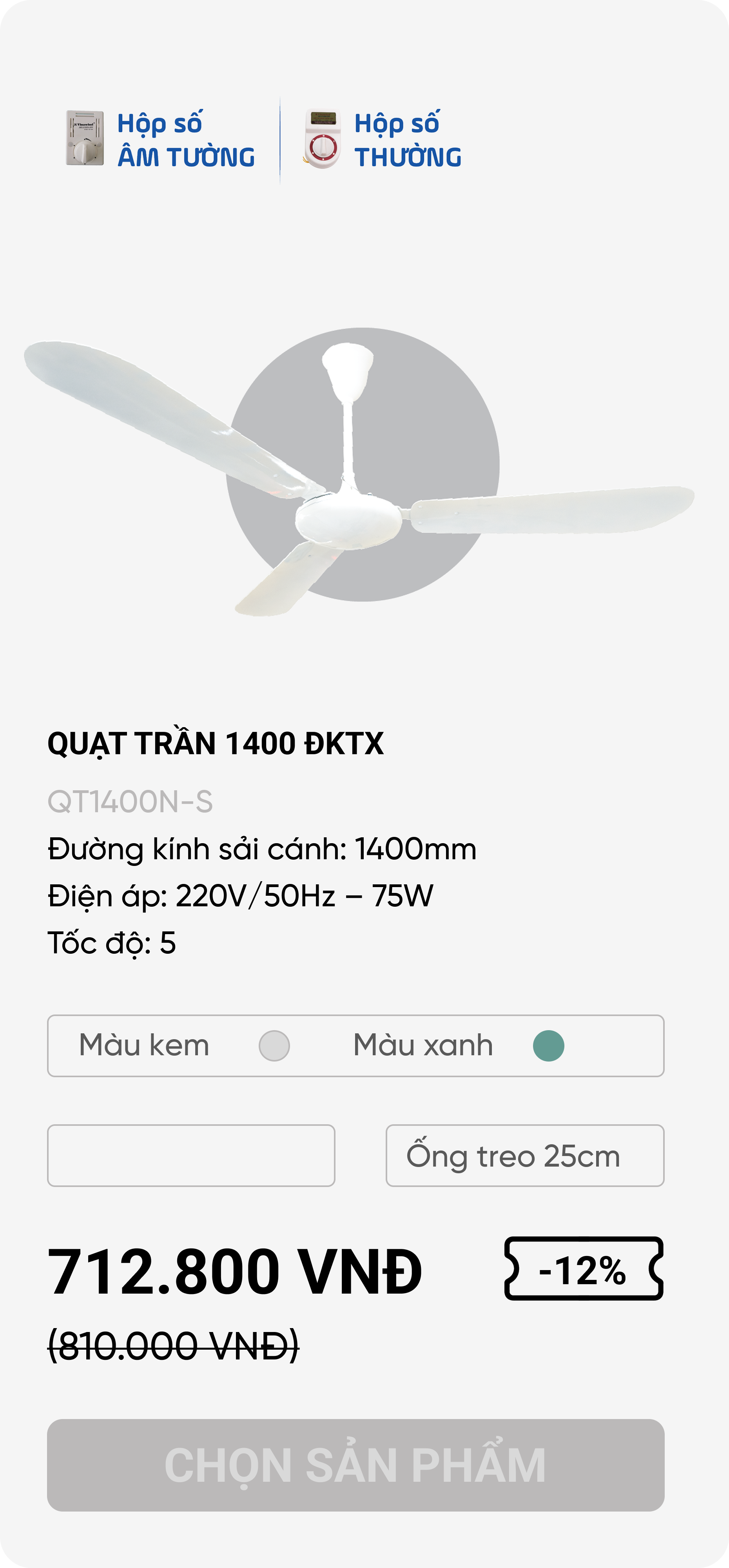Choose the Màu kem color swatch
The height and width of the screenshot is (1568, 729).
coord(274,1046)
